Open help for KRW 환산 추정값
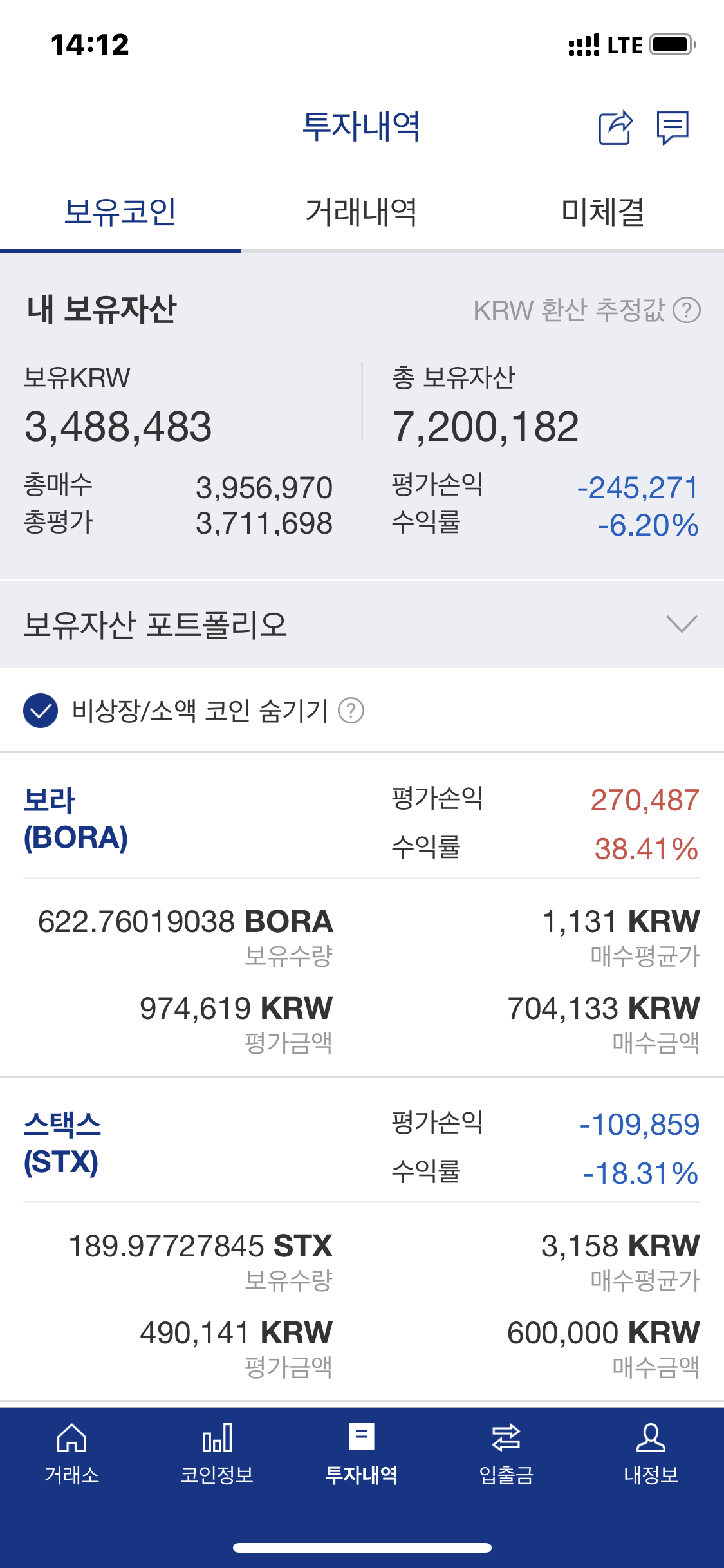 click(x=687, y=310)
